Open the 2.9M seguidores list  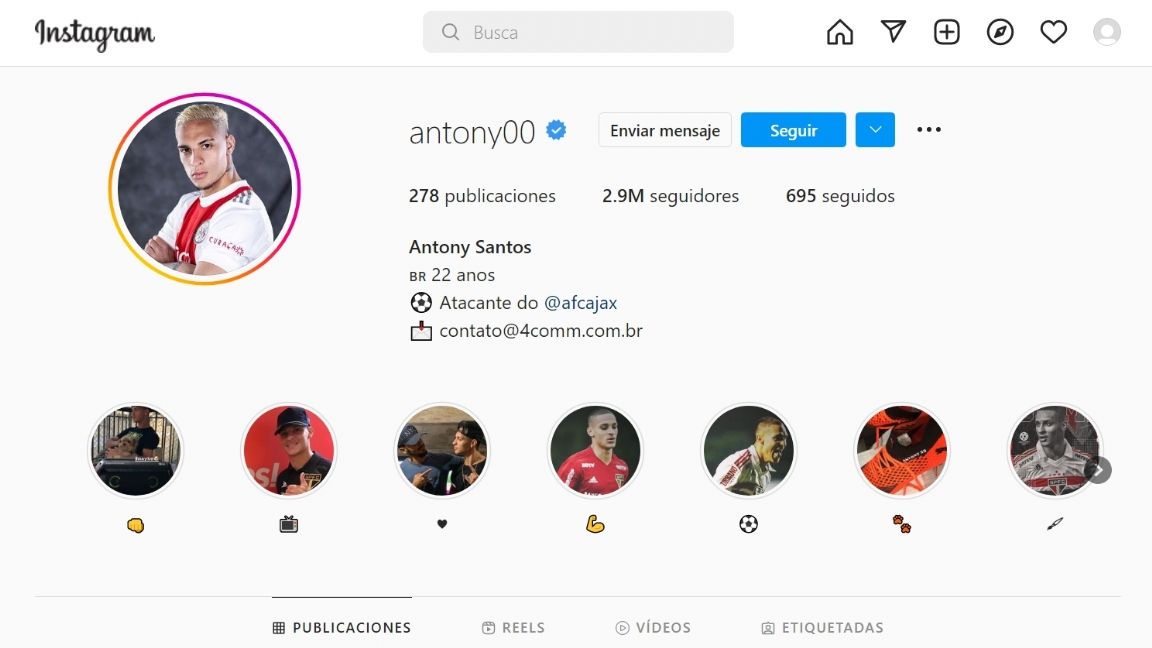pos(670,196)
